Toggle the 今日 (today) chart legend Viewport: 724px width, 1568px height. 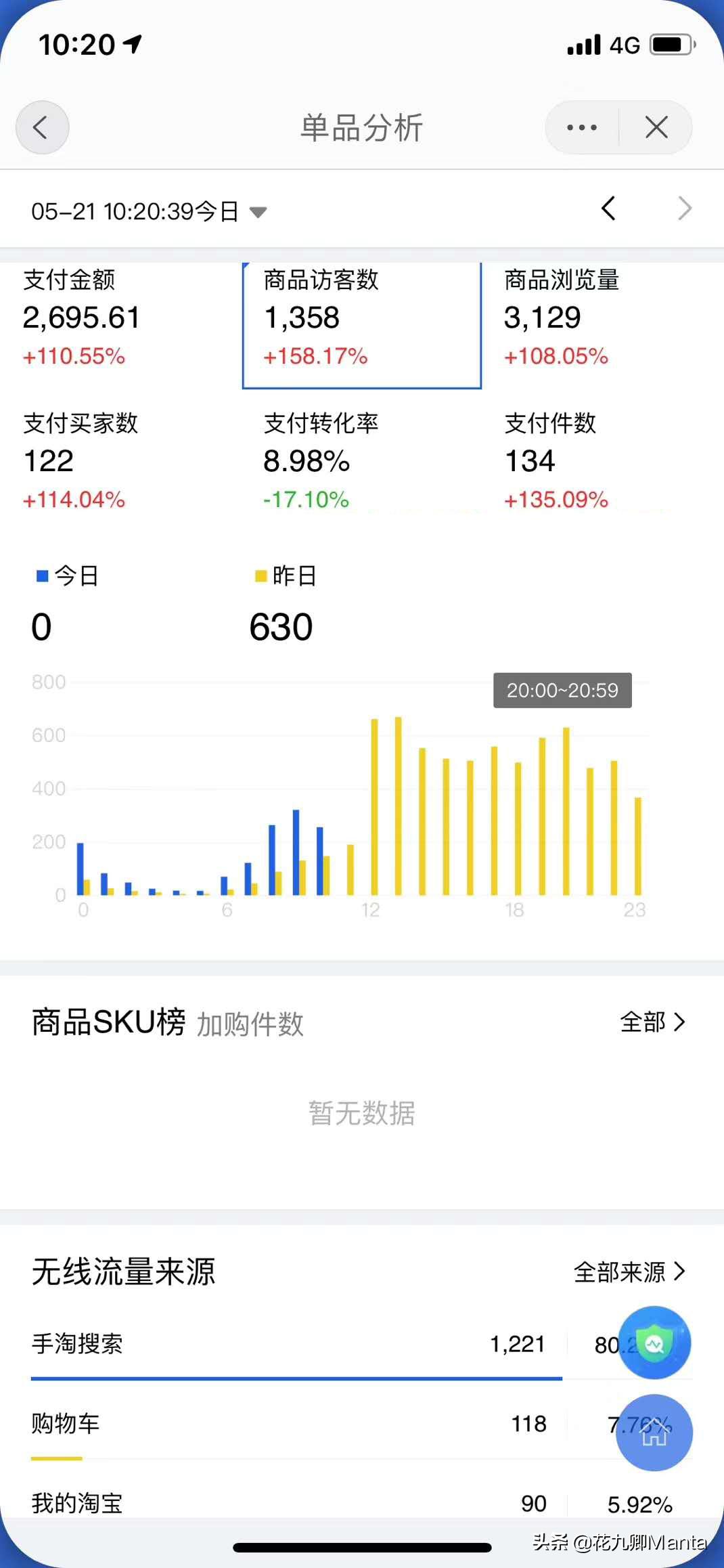click(66, 576)
